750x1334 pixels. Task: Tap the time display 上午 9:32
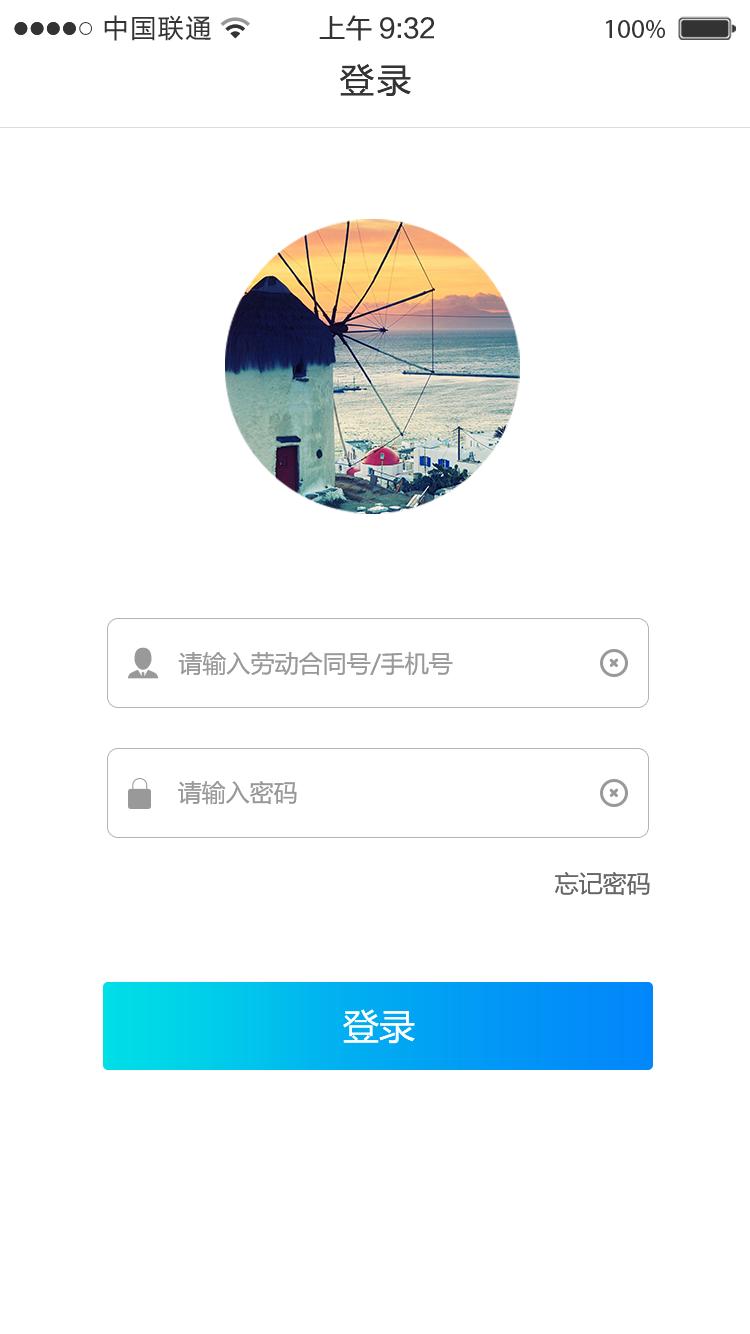click(377, 28)
